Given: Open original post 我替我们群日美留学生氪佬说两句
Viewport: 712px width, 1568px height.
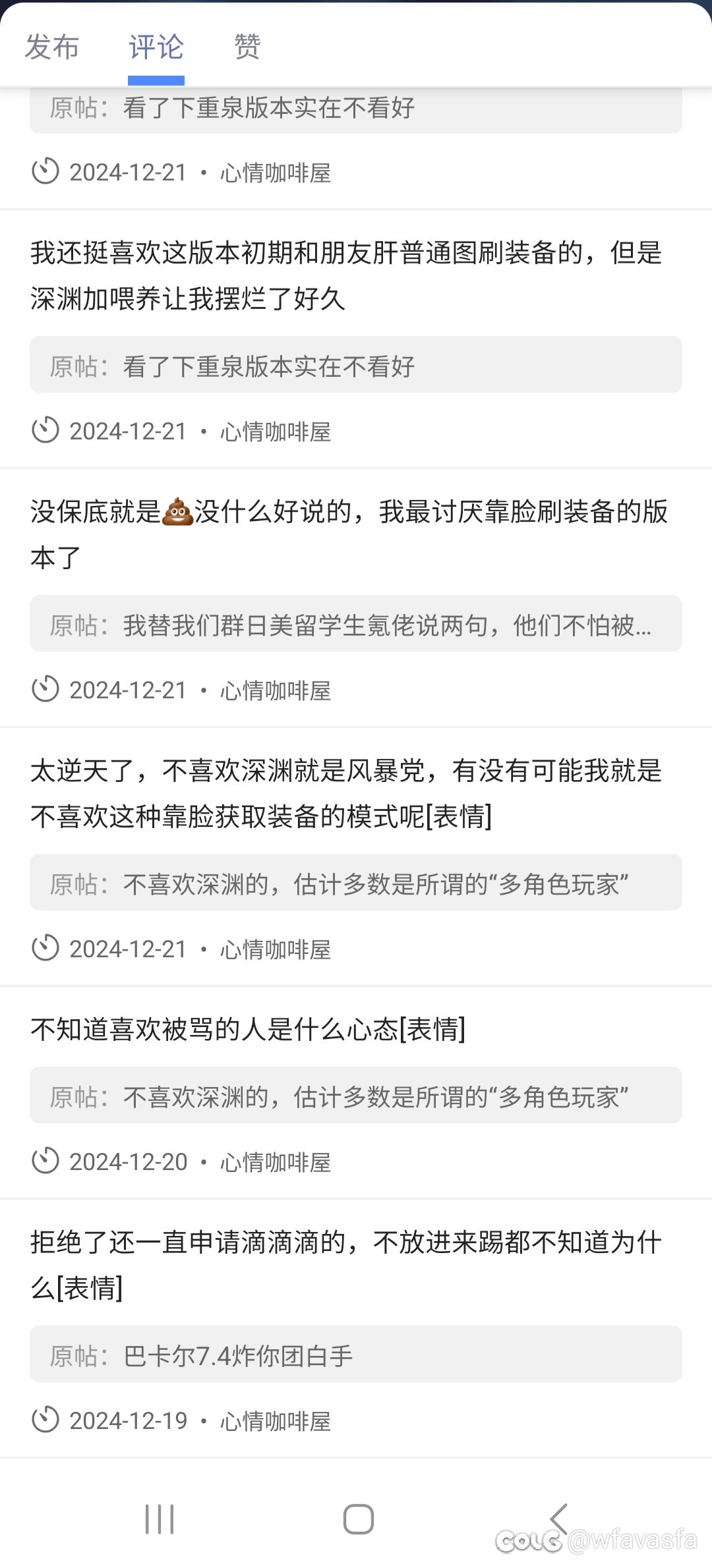Looking at the screenshot, I should [x=356, y=624].
